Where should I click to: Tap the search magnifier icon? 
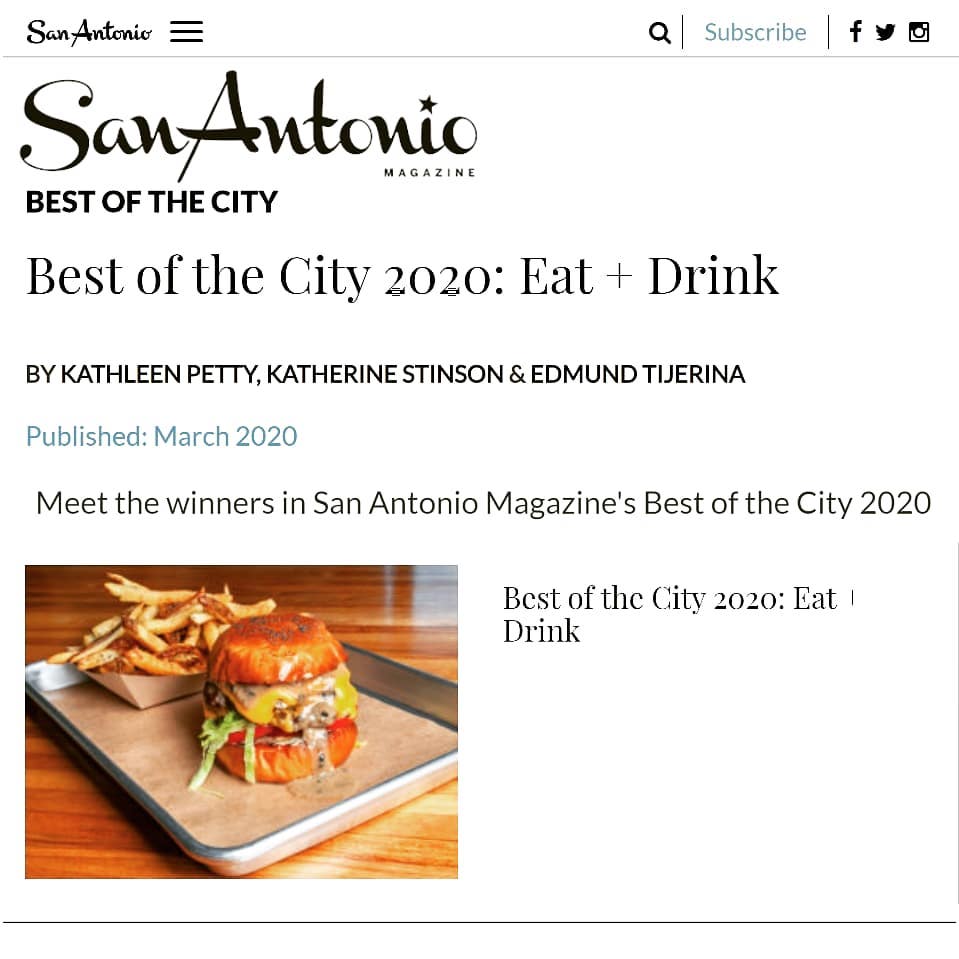coord(659,32)
